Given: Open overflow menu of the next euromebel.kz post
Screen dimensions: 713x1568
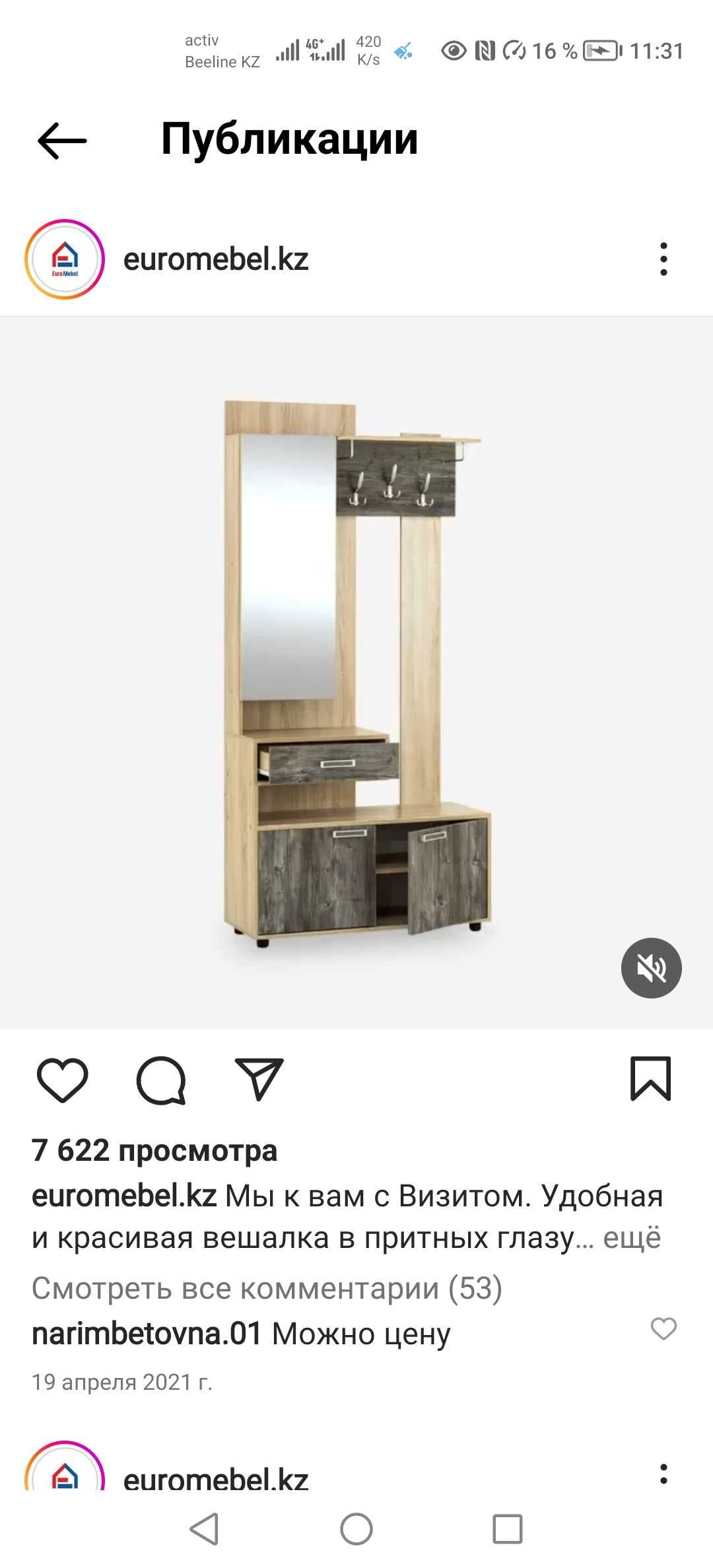Looking at the screenshot, I should coord(663,1474).
